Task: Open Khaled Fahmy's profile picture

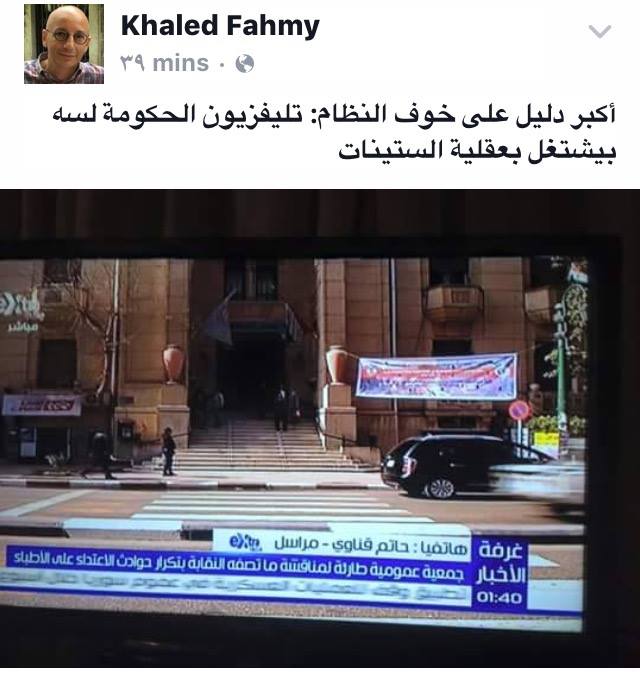Action: tap(64, 44)
